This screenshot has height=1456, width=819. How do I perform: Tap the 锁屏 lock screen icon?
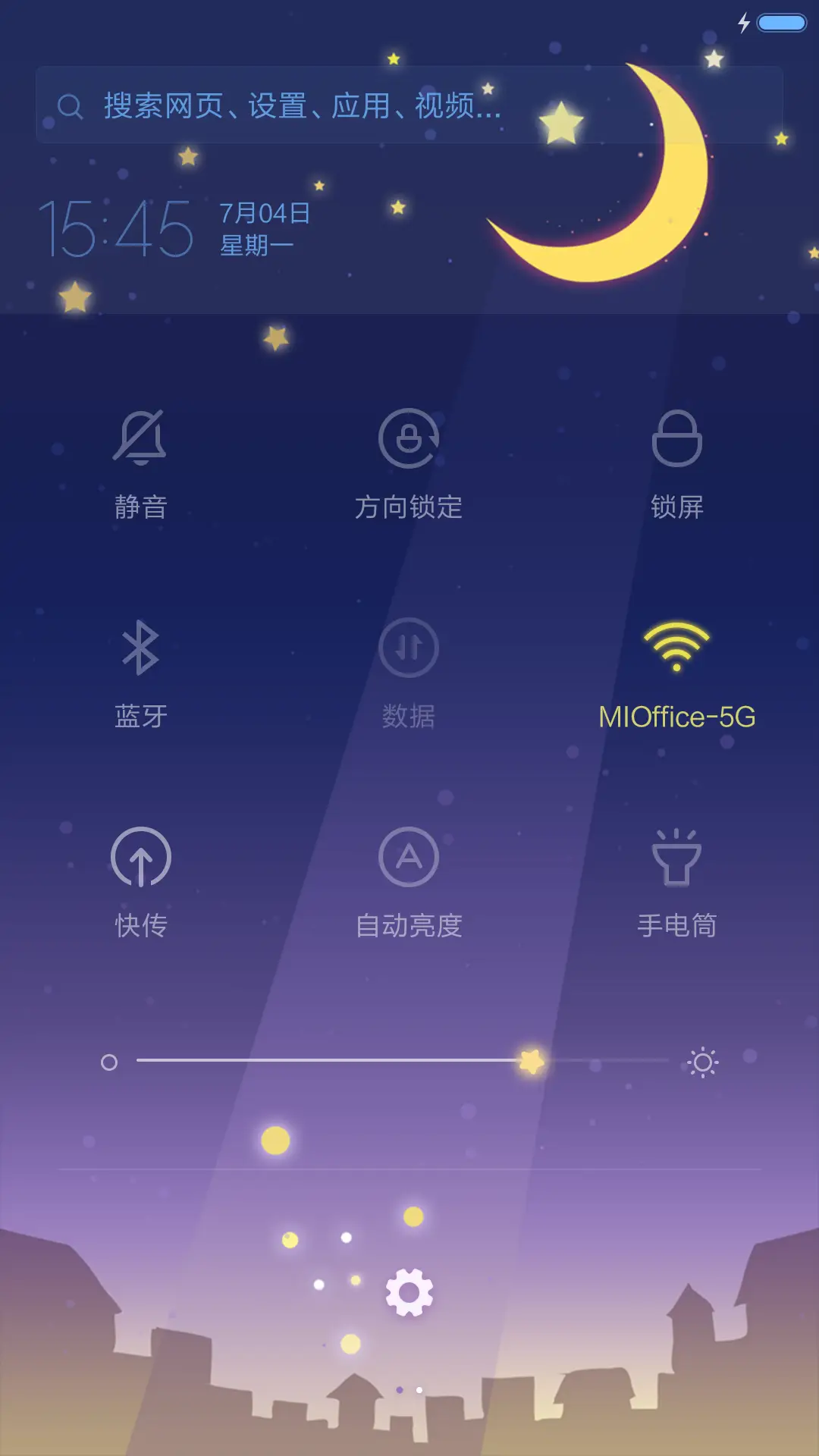pyautogui.click(x=676, y=440)
